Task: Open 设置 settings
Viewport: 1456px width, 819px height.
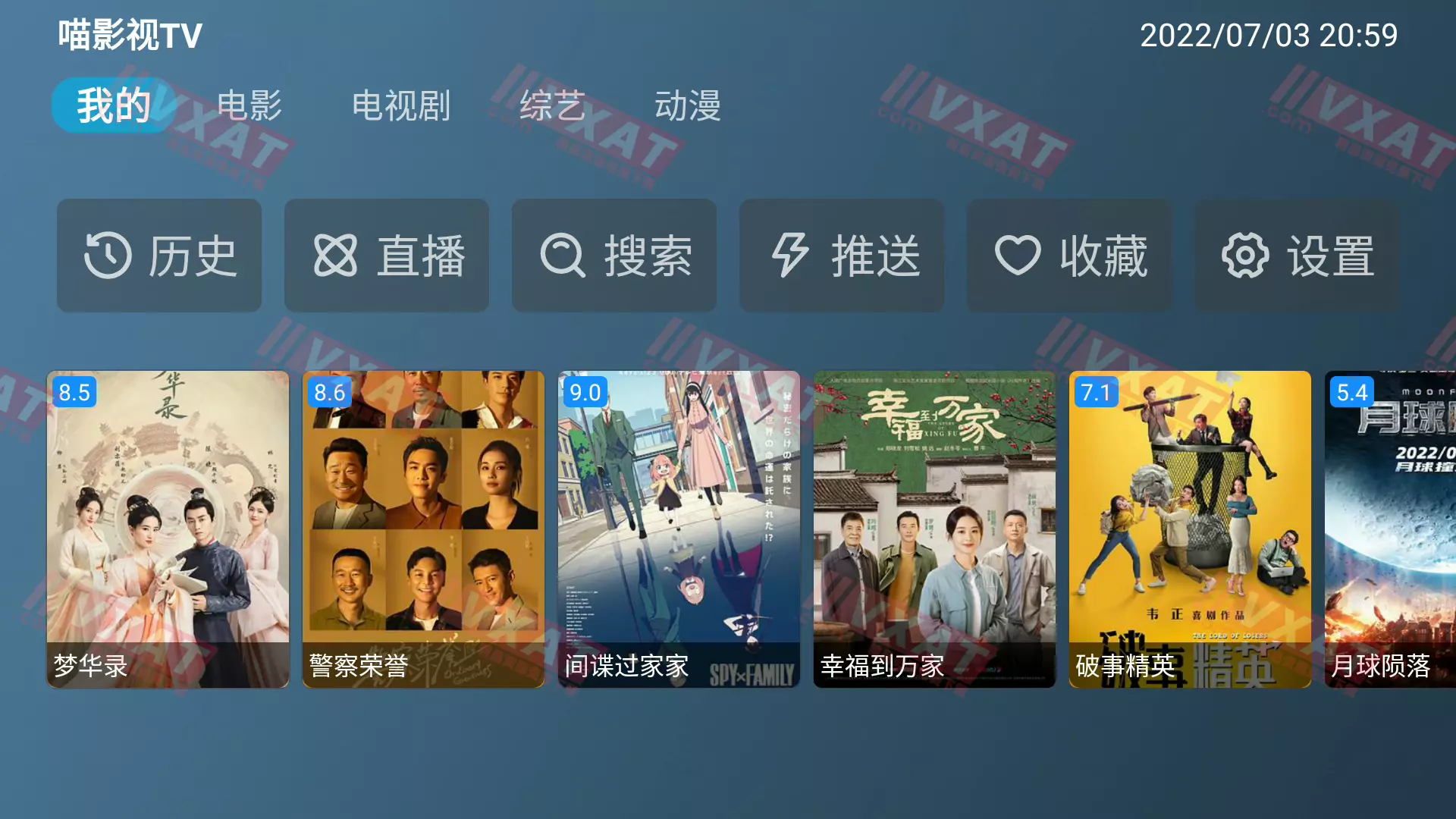Action: pyautogui.click(x=1297, y=256)
